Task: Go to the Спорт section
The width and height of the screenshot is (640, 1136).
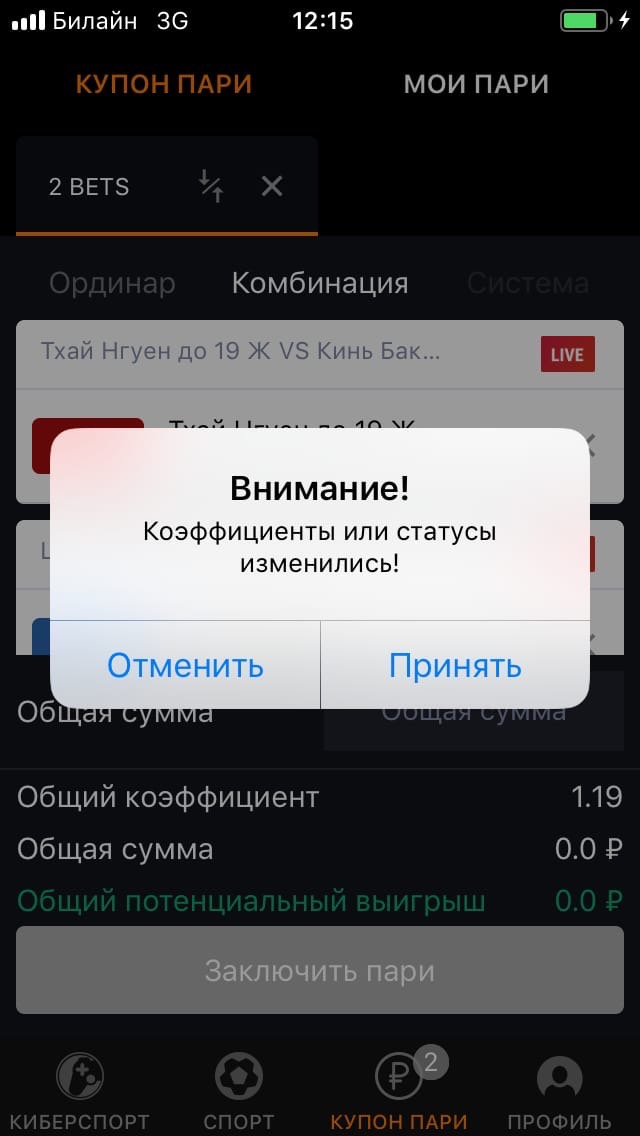Action: coord(239,1092)
